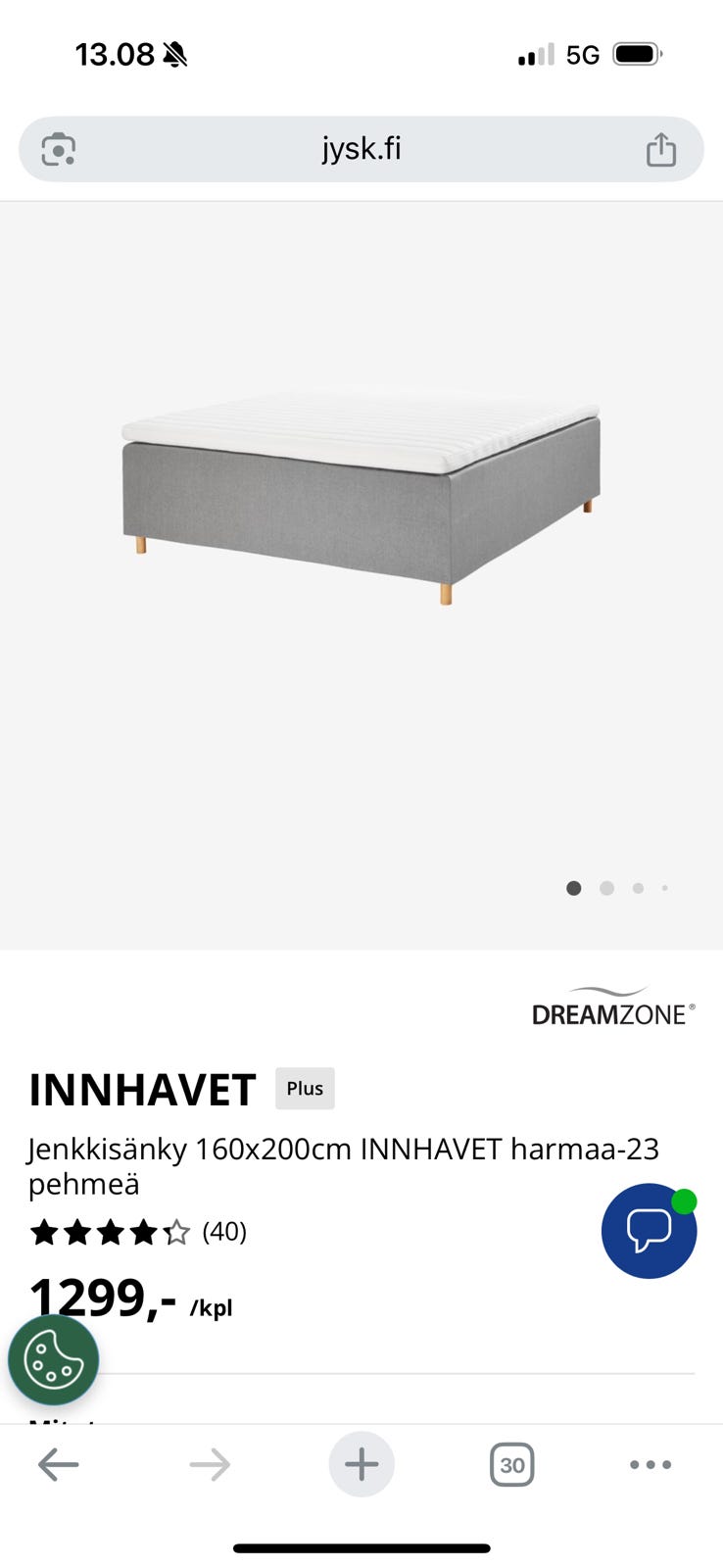Open the customer chat bubble

tap(649, 1231)
